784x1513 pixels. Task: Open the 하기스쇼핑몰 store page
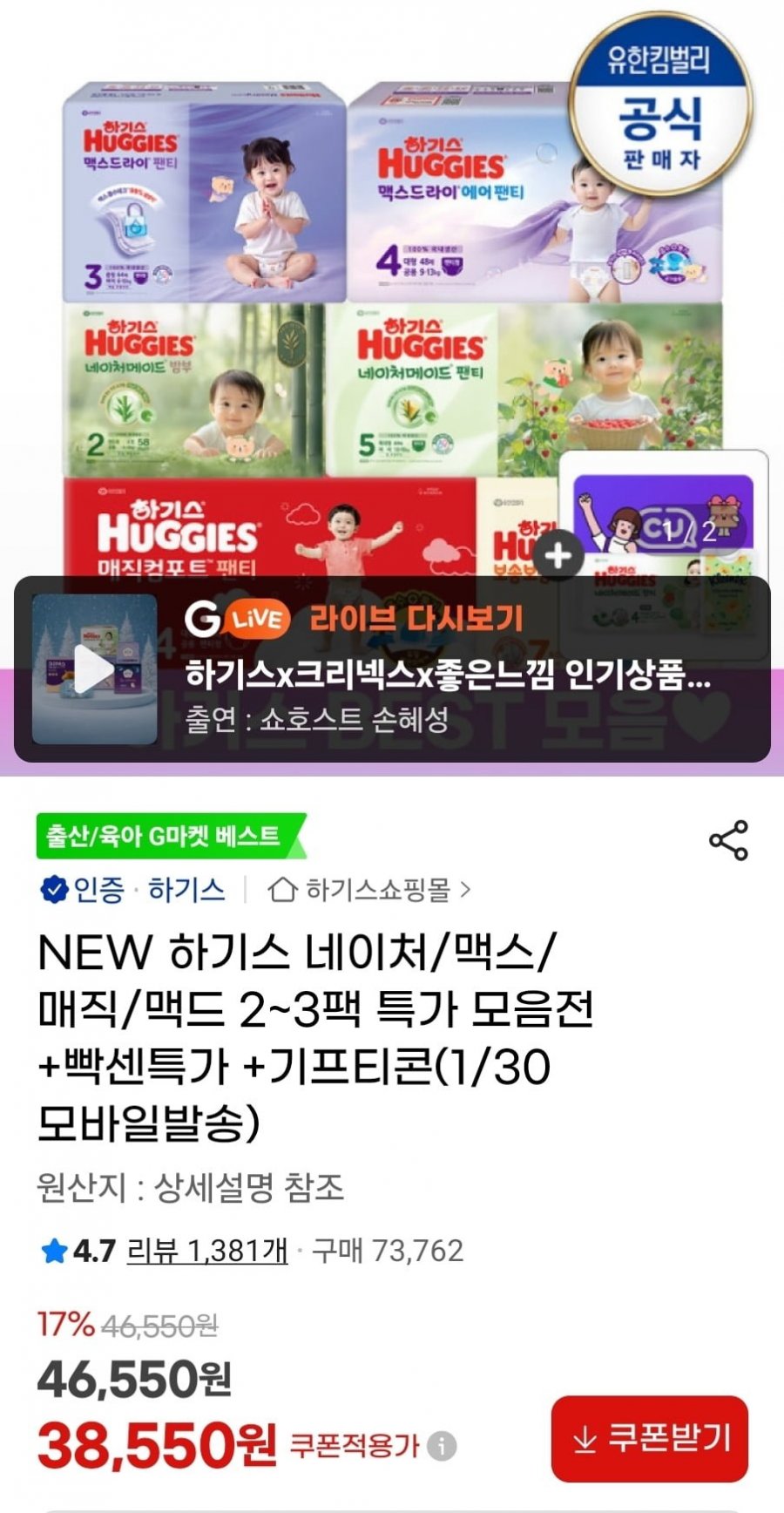pyautogui.click(x=369, y=890)
